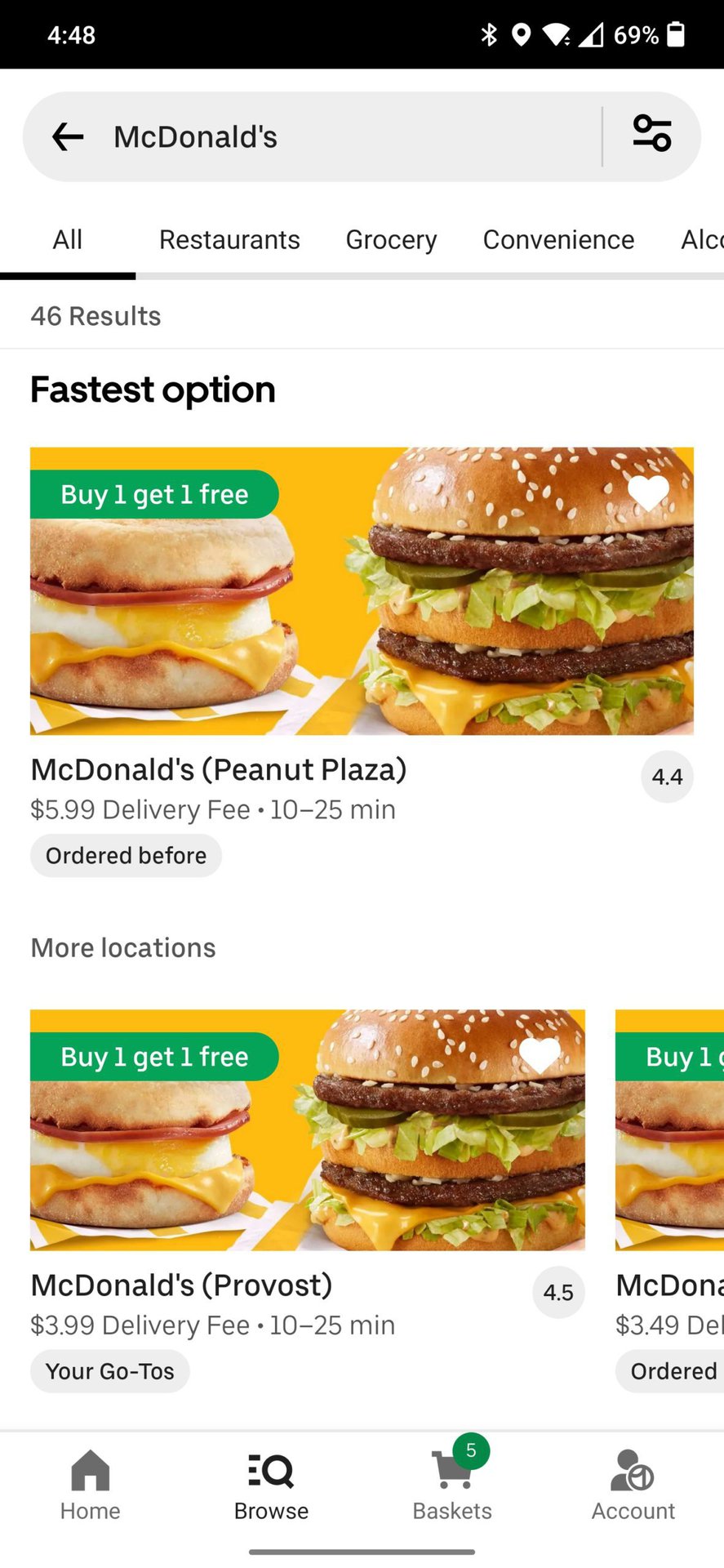Favorite McDonald's (Peanut Plaza) with the heart
Viewport: 724px width, 1568px height.
tap(648, 492)
